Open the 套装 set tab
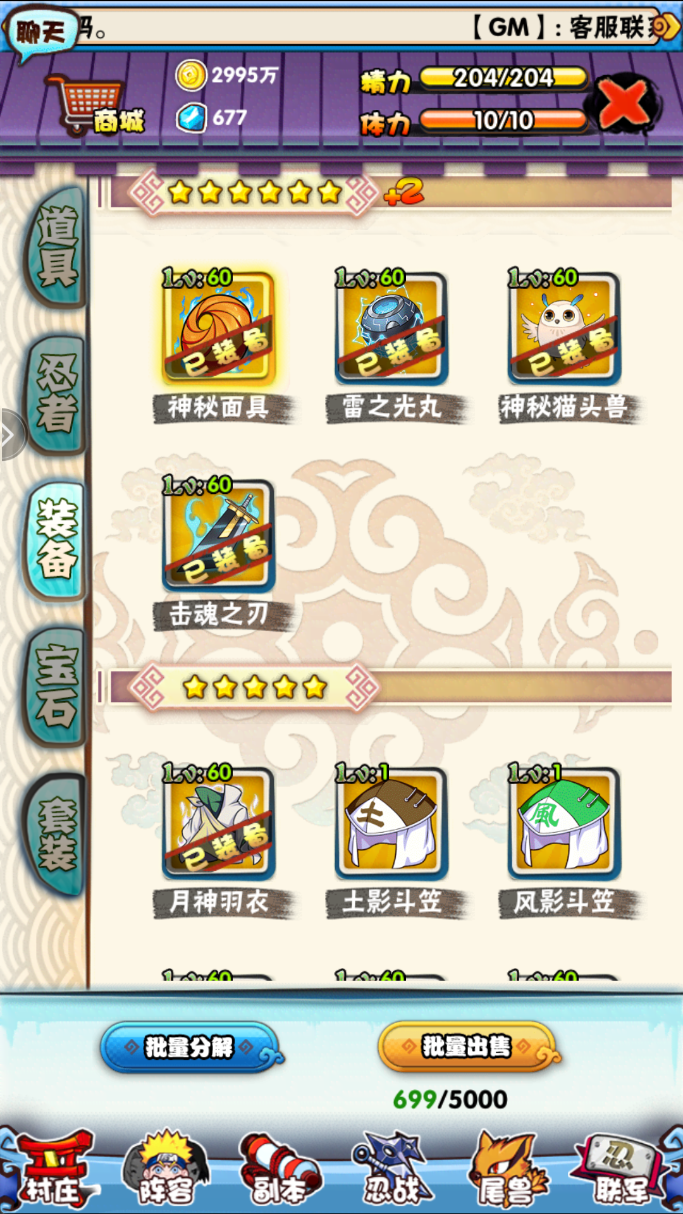 pyautogui.click(x=58, y=832)
